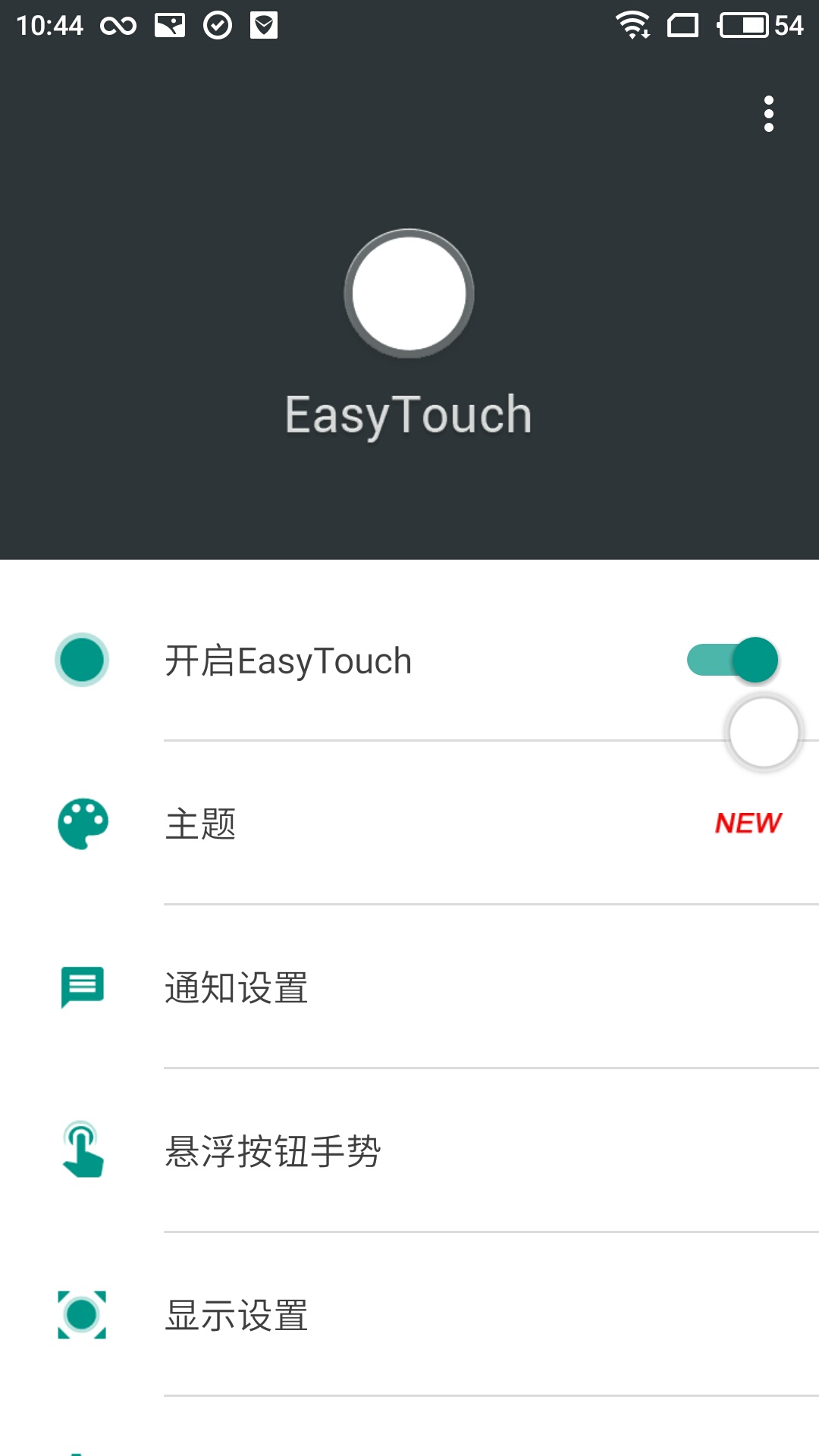Tap the checkmark notification icon in status bar
Viewport: 819px width, 1456px height.
pos(218,25)
